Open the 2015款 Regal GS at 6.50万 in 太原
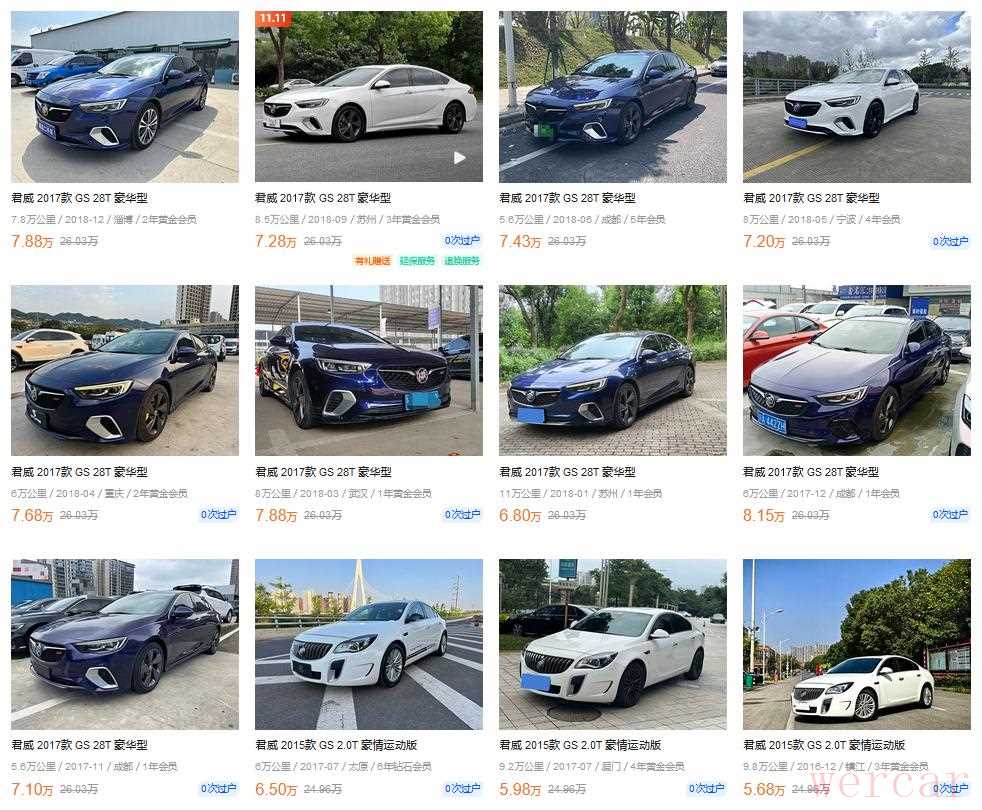This screenshot has width=982, height=810. pos(368,645)
